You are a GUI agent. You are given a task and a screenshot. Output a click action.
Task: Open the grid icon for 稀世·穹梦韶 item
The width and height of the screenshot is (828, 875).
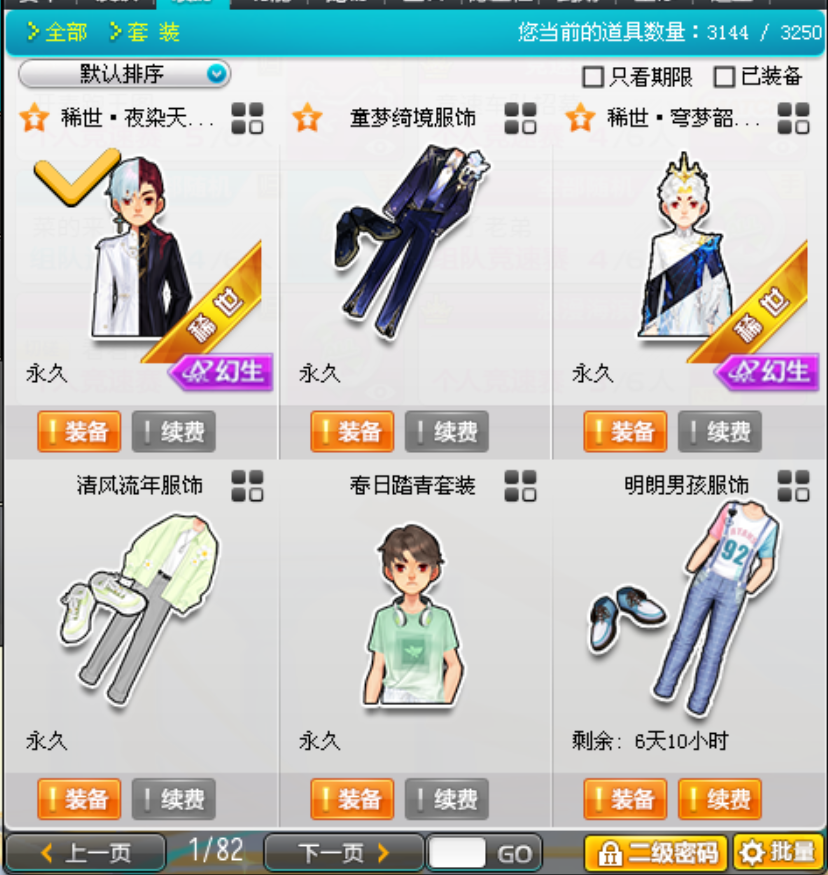coord(792,118)
